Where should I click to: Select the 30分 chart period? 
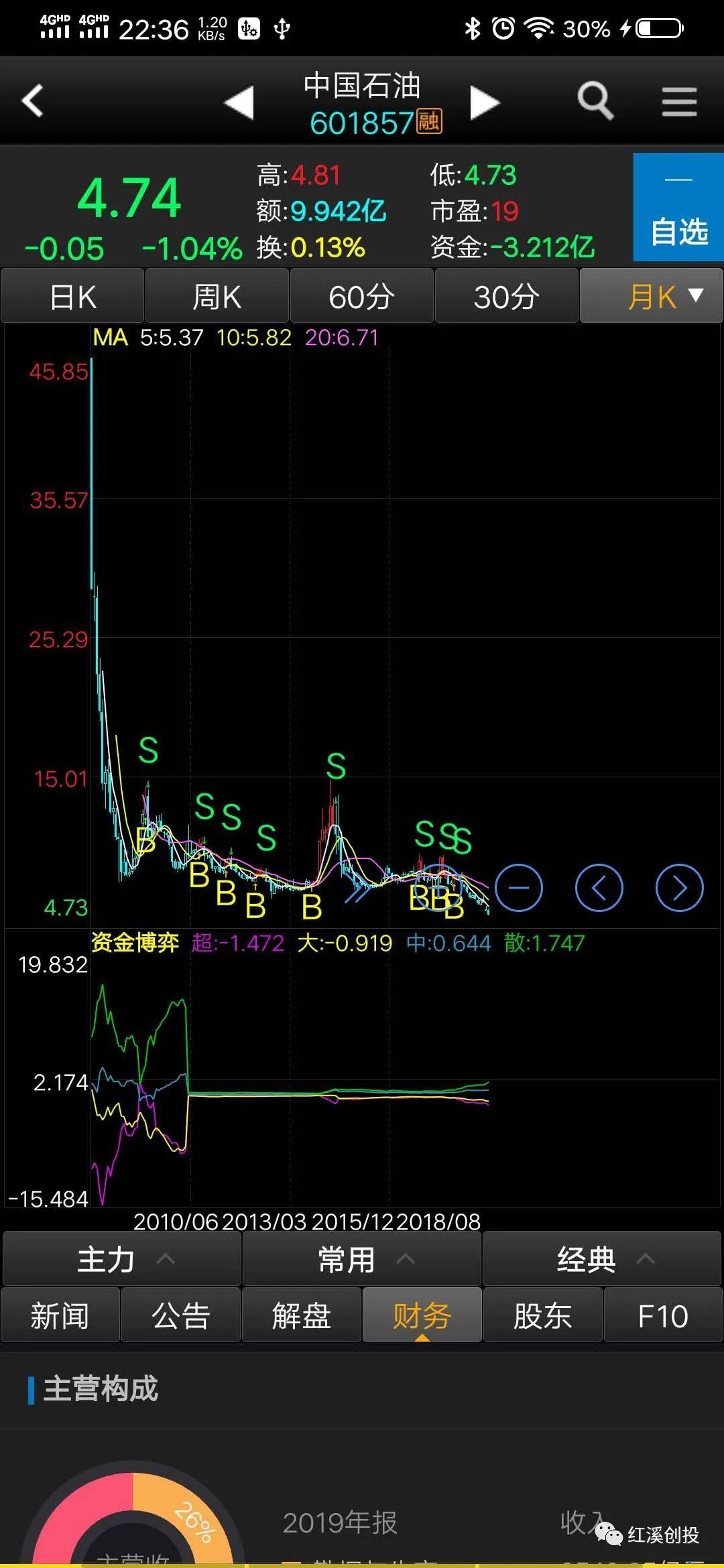pyautogui.click(x=507, y=297)
